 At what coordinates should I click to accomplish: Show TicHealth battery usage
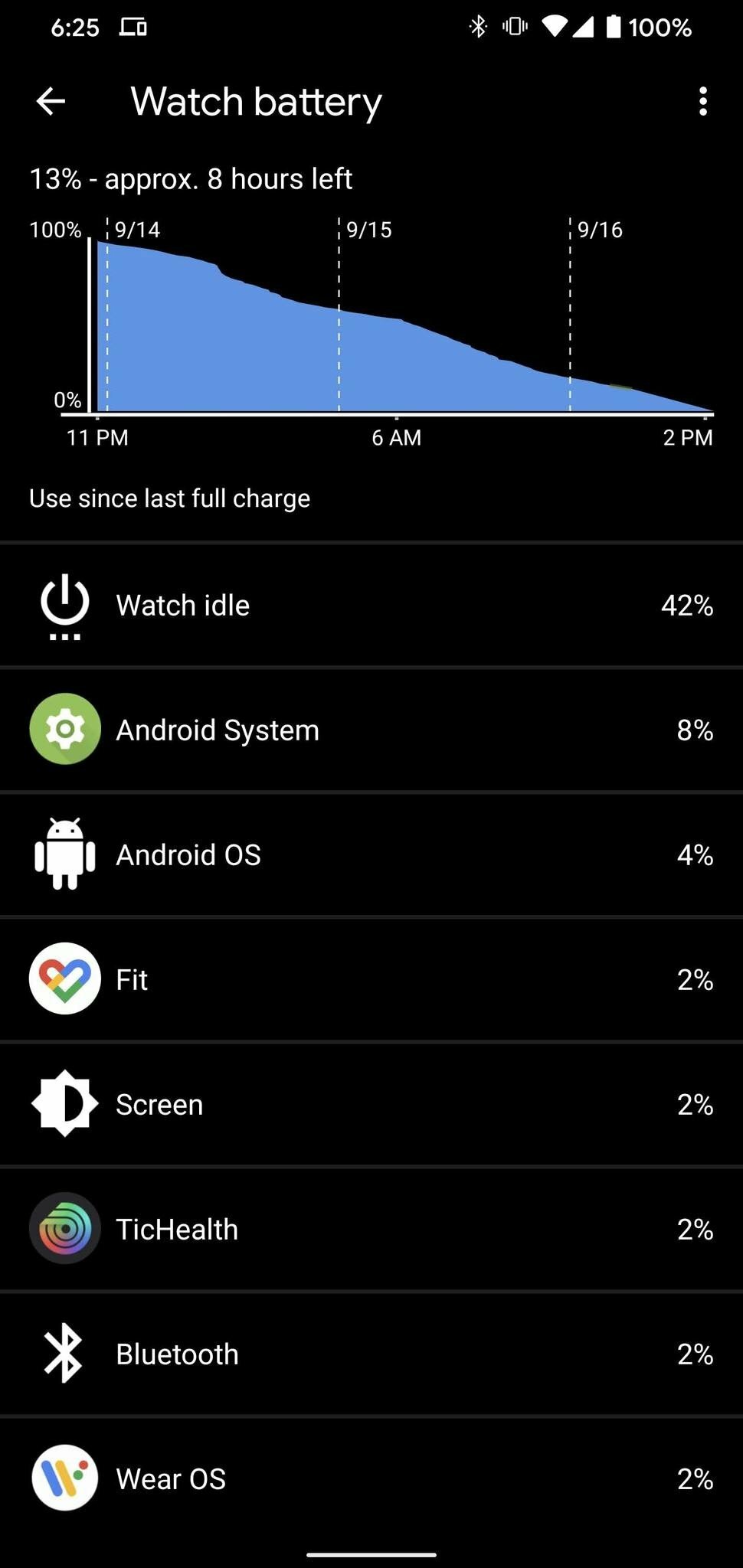371,1229
